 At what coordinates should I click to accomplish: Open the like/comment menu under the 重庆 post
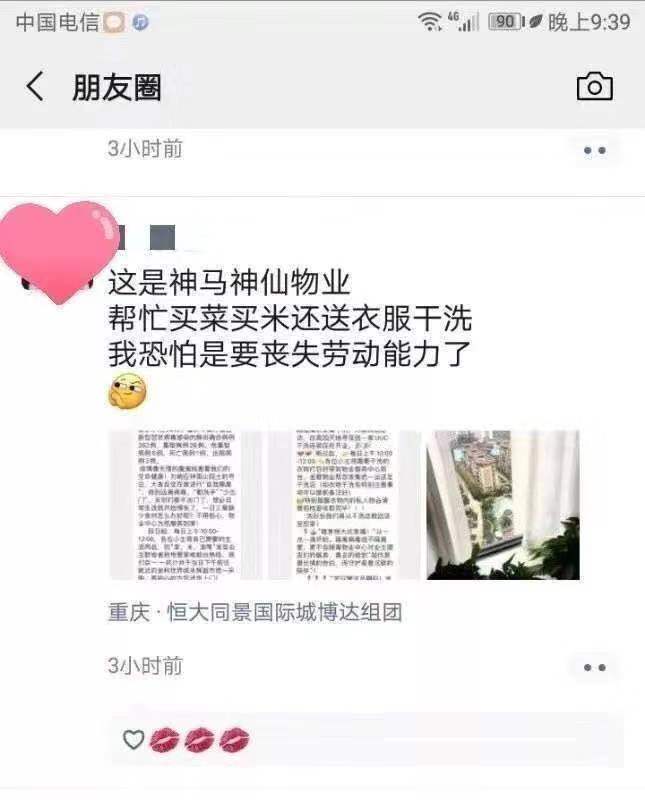click(x=594, y=666)
